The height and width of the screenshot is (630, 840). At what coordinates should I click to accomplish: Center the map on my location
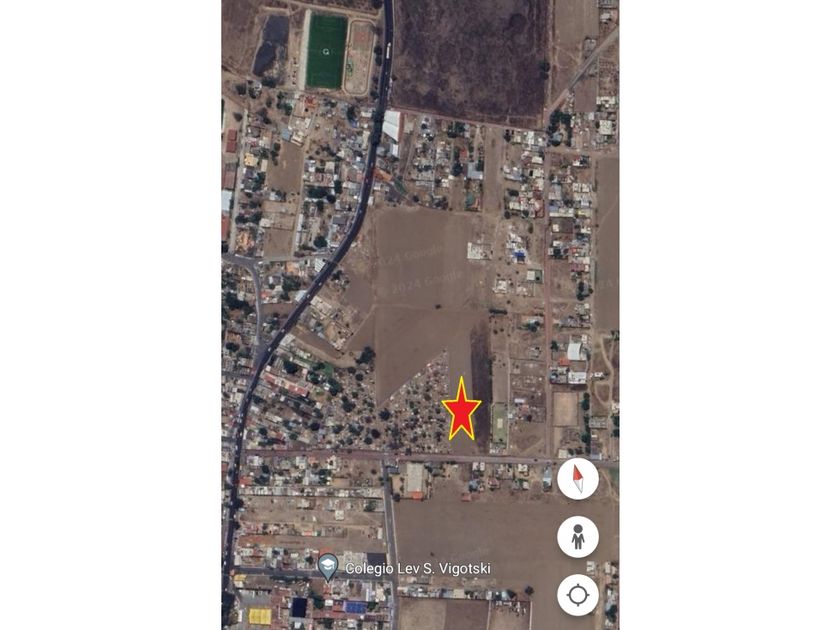click(x=578, y=596)
